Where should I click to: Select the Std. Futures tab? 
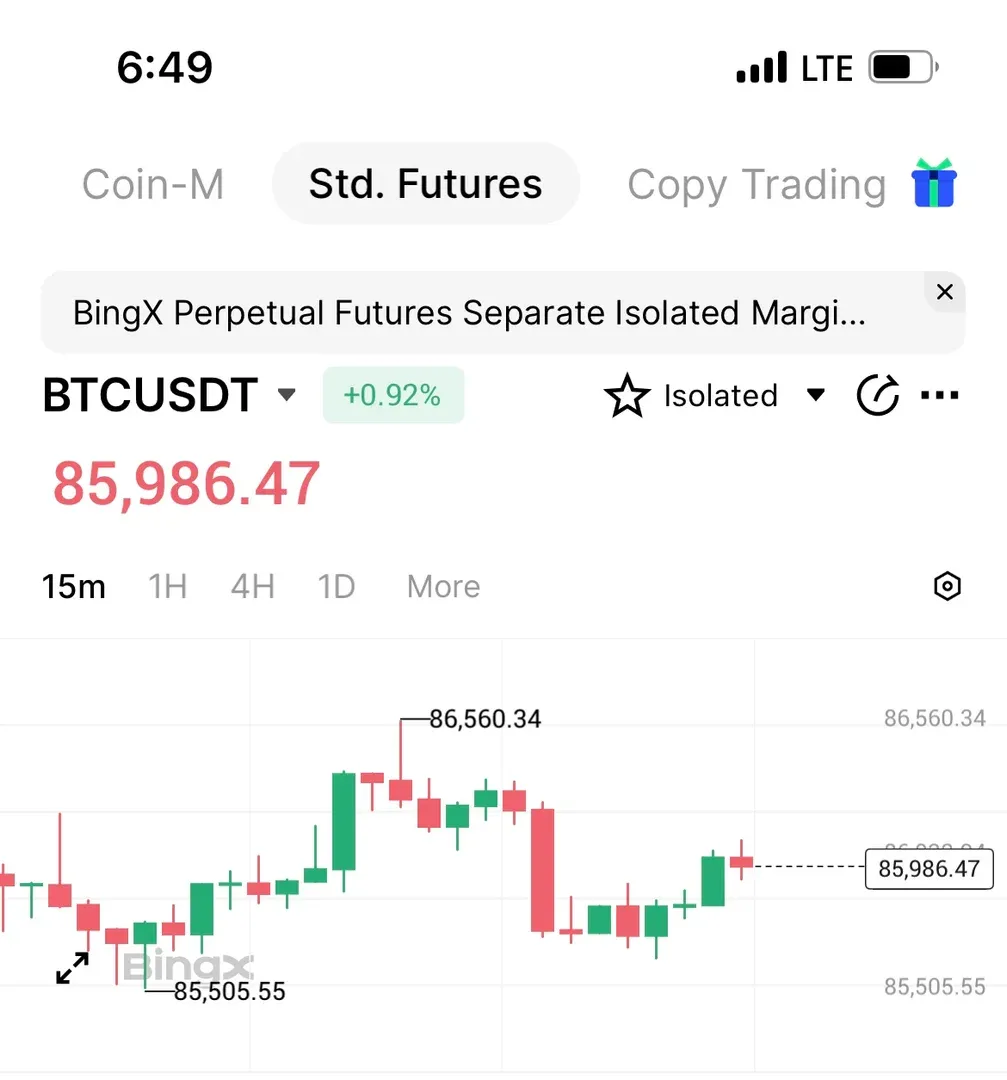tap(425, 185)
